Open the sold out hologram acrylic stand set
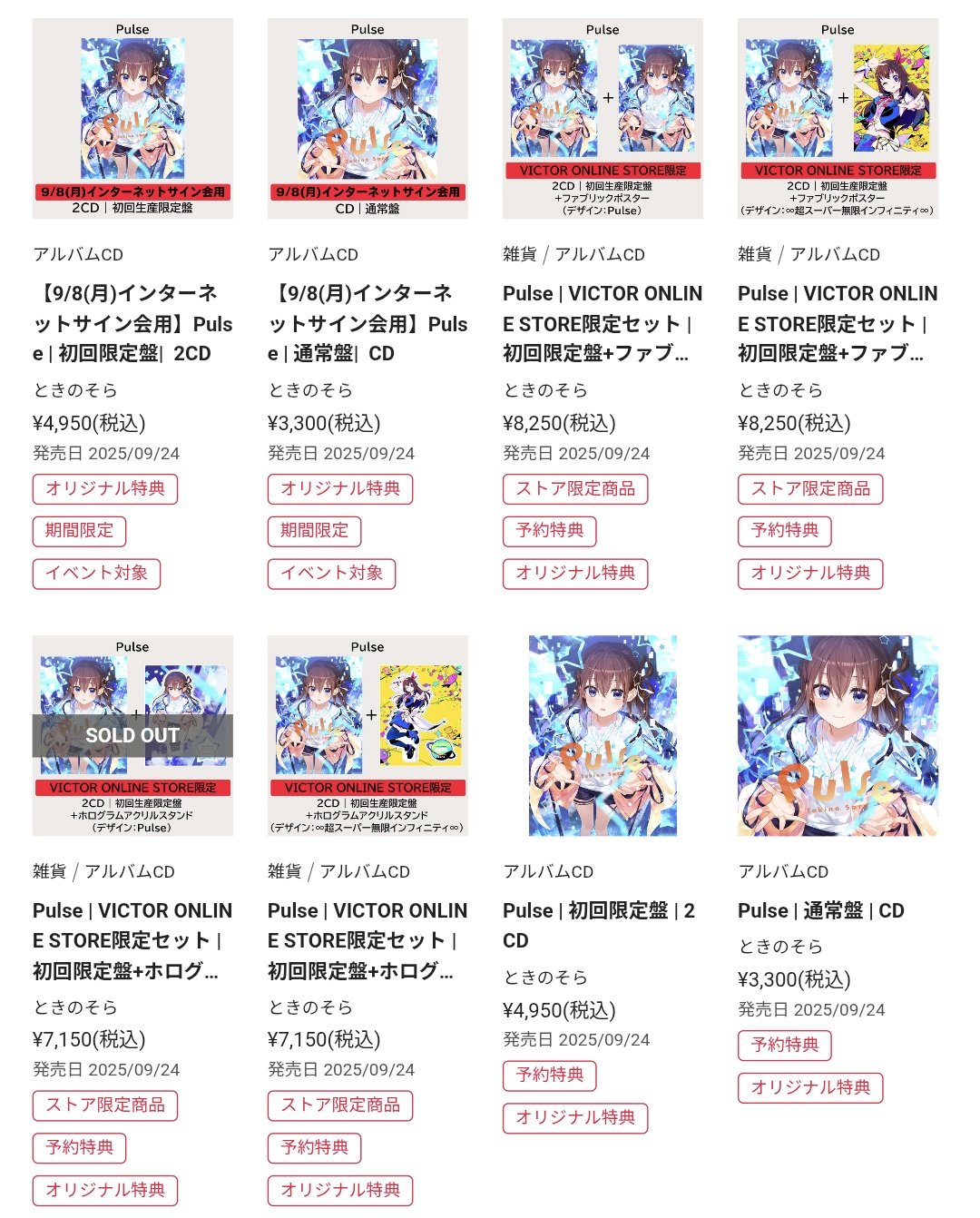Screen dimensions: 980x1218 pyautogui.click(x=132, y=736)
